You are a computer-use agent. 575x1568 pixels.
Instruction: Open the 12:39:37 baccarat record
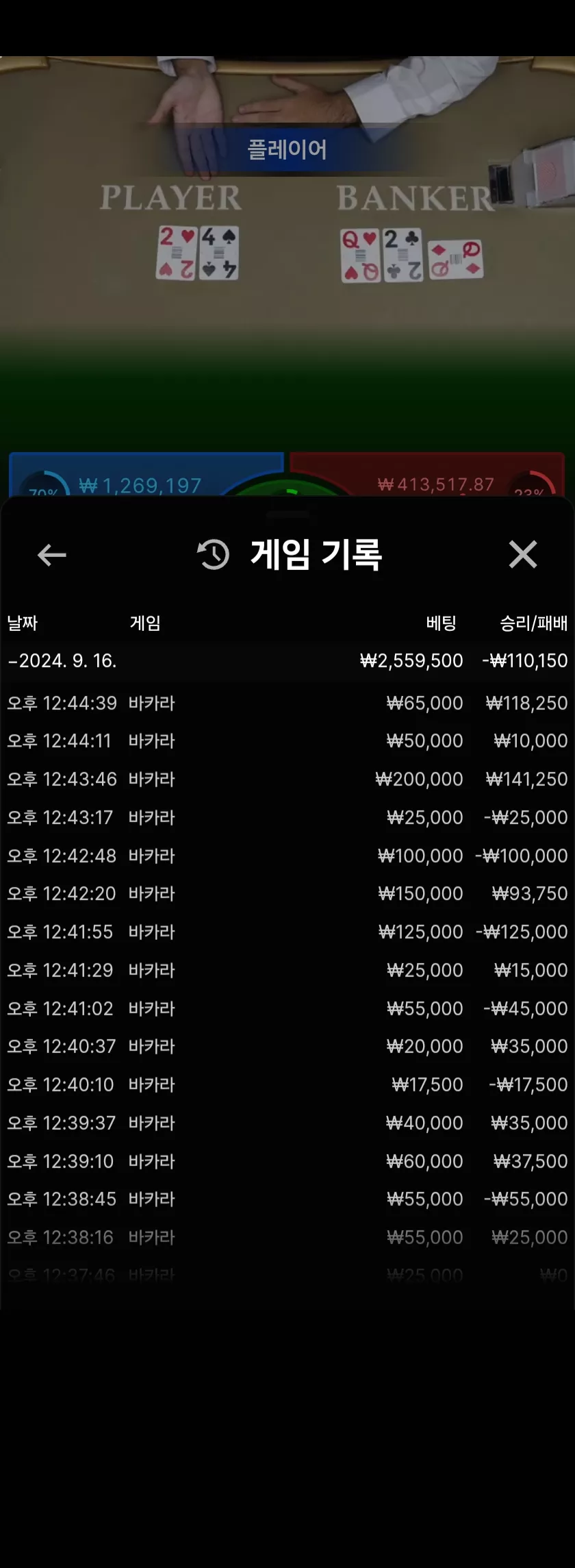(287, 1123)
